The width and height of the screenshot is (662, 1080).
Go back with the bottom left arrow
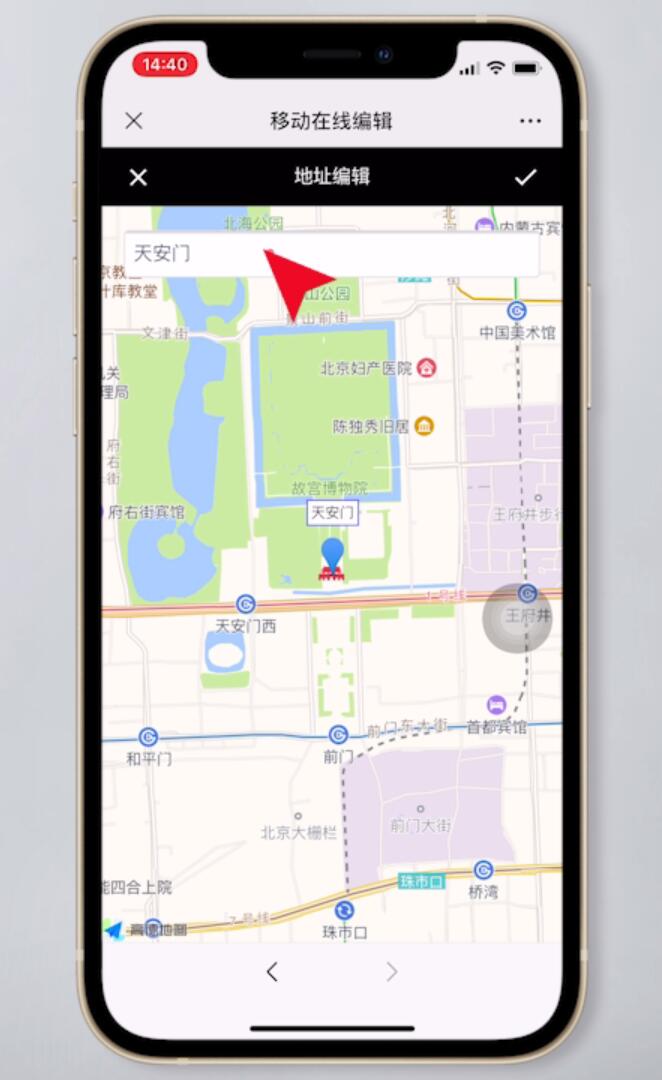click(x=272, y=971)
